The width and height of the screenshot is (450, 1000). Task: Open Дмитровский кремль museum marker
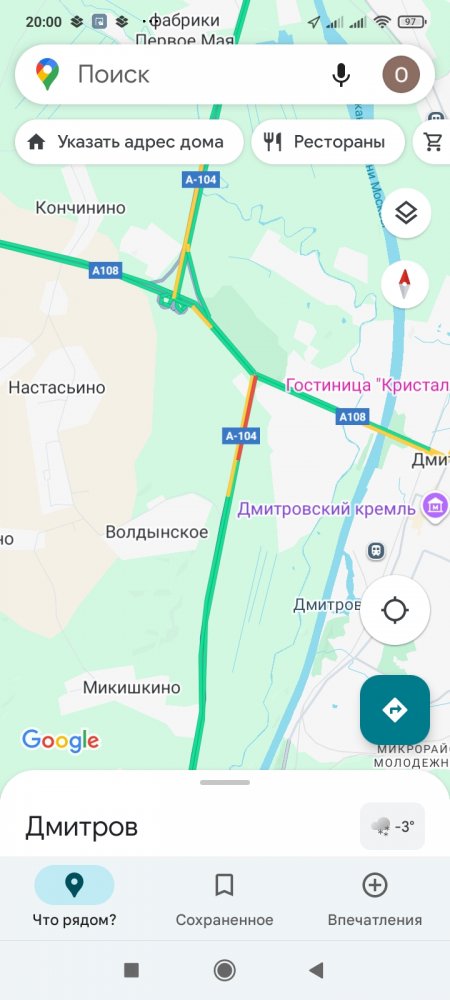pos(436,507)
